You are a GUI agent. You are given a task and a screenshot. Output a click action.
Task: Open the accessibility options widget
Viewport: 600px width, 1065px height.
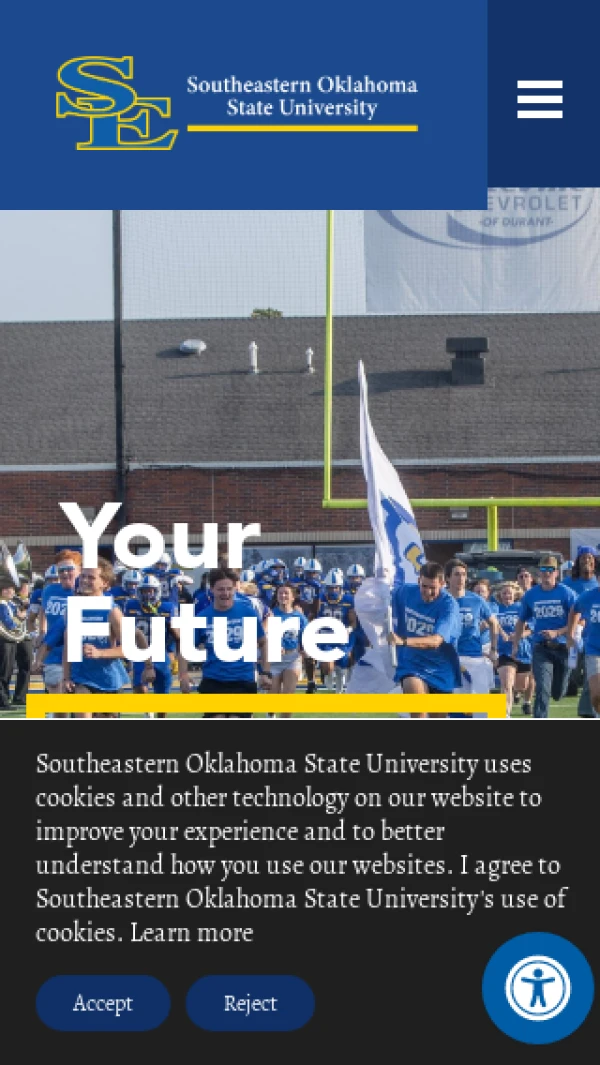tap(538, 988)
